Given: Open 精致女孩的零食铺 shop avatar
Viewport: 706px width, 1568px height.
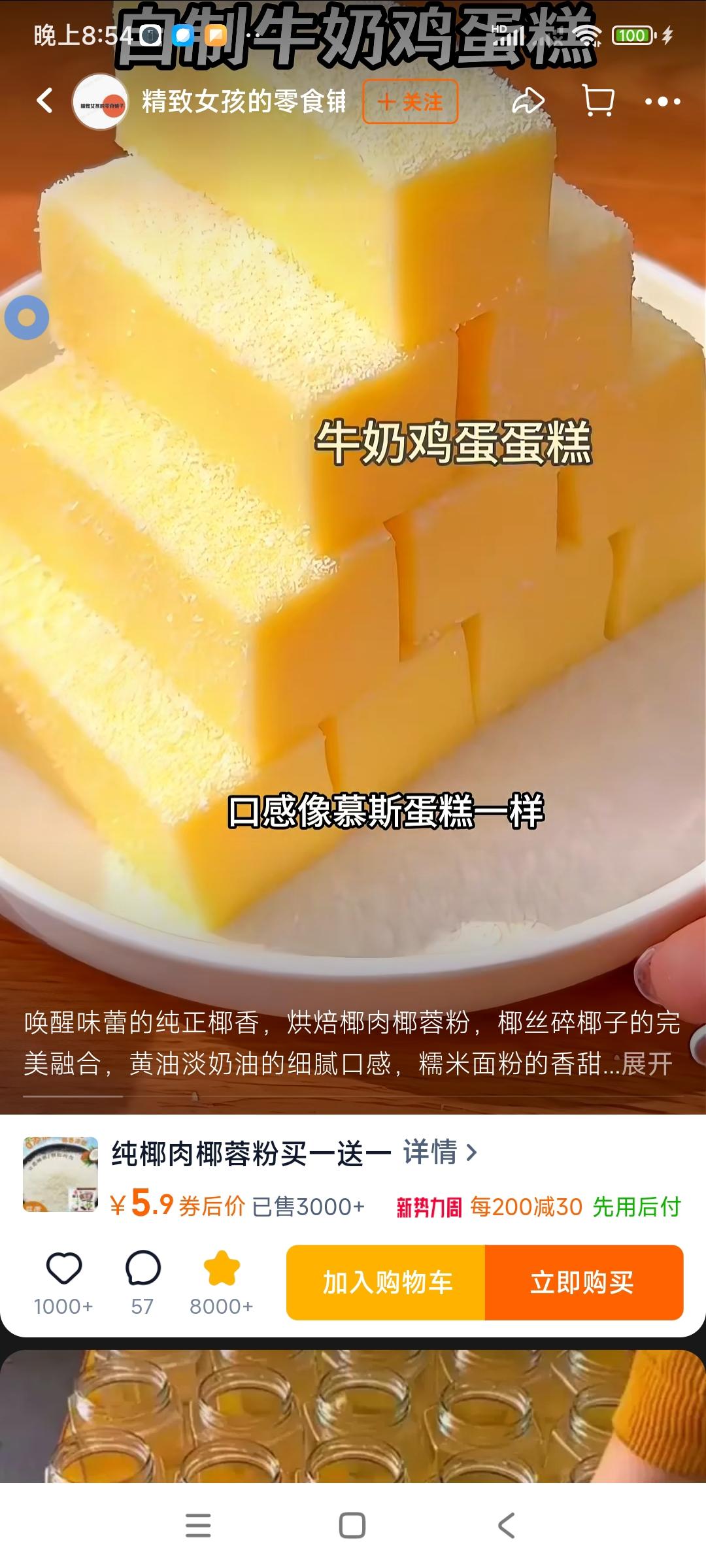Looking at the screenshot, I should click(100, 102).
